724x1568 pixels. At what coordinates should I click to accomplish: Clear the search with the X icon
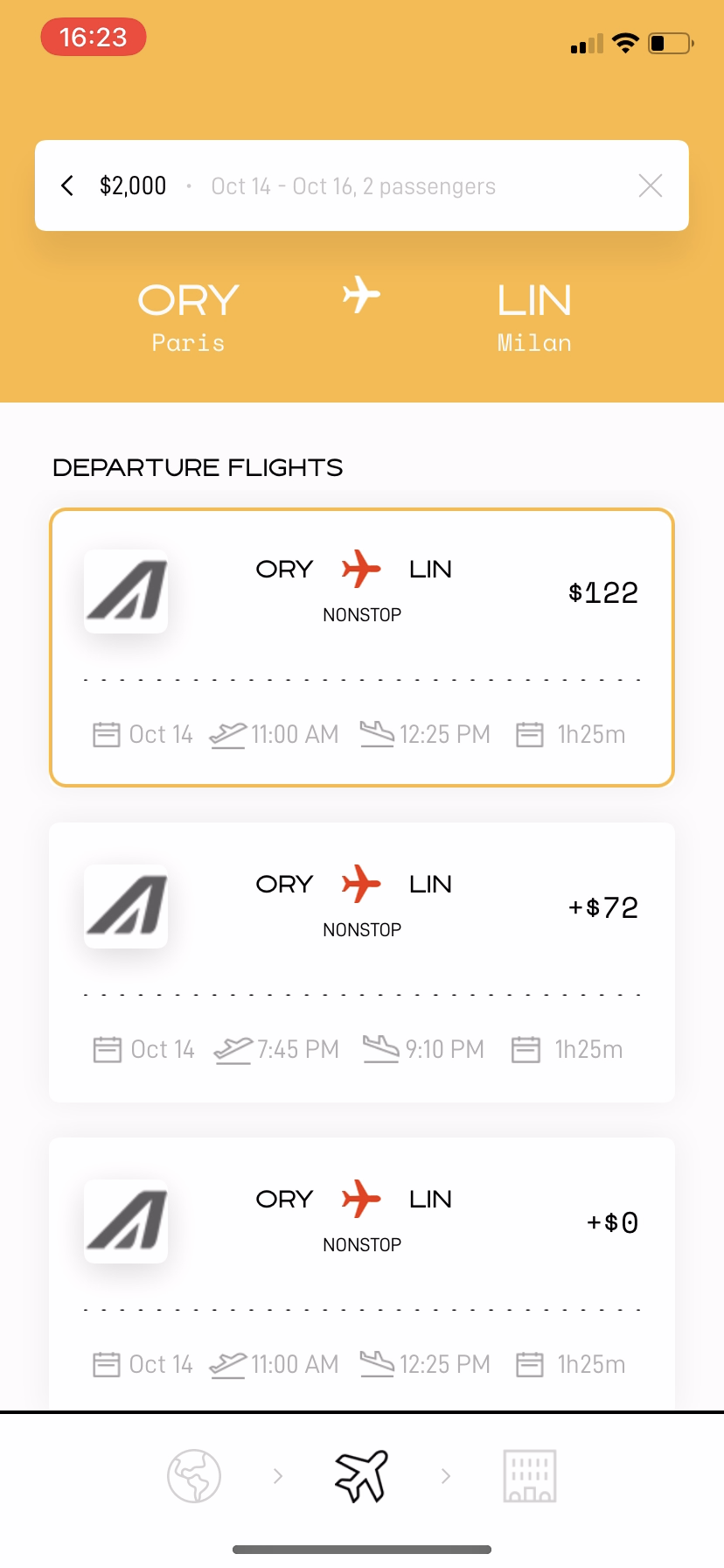point(650,185)
